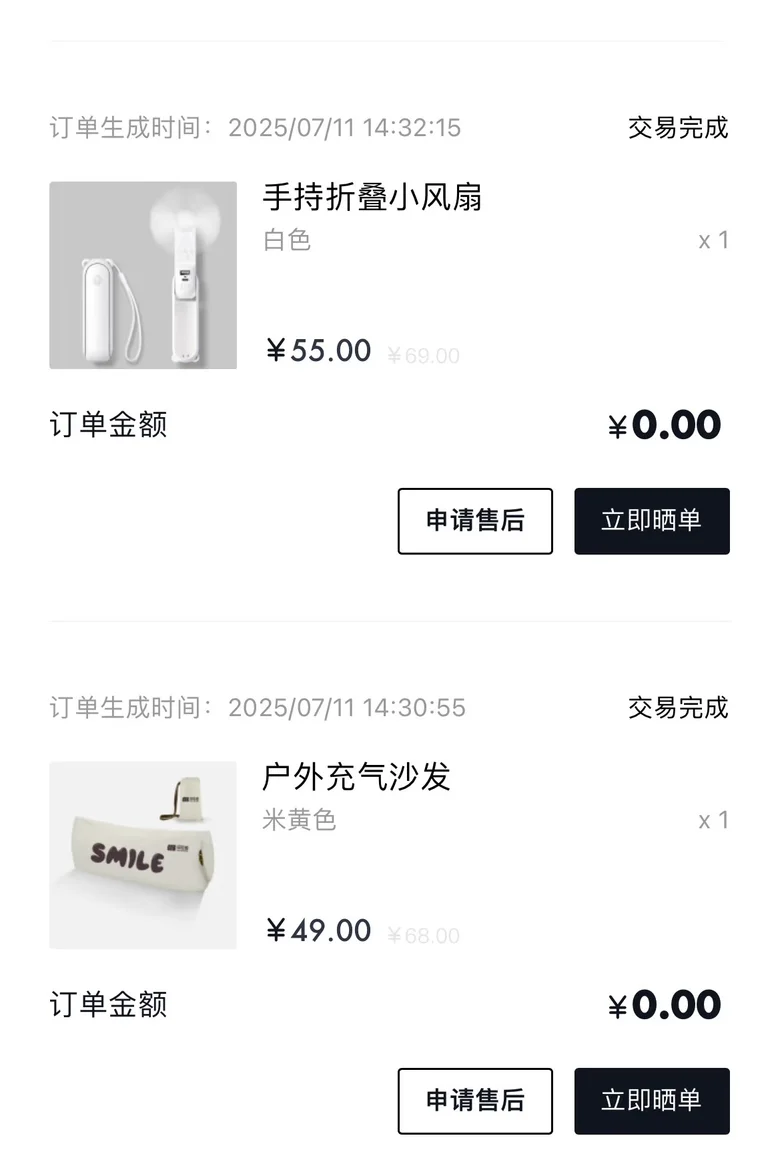Tap 立即晒单 for the 手持折叠小风扇 order

pos(652,521)
